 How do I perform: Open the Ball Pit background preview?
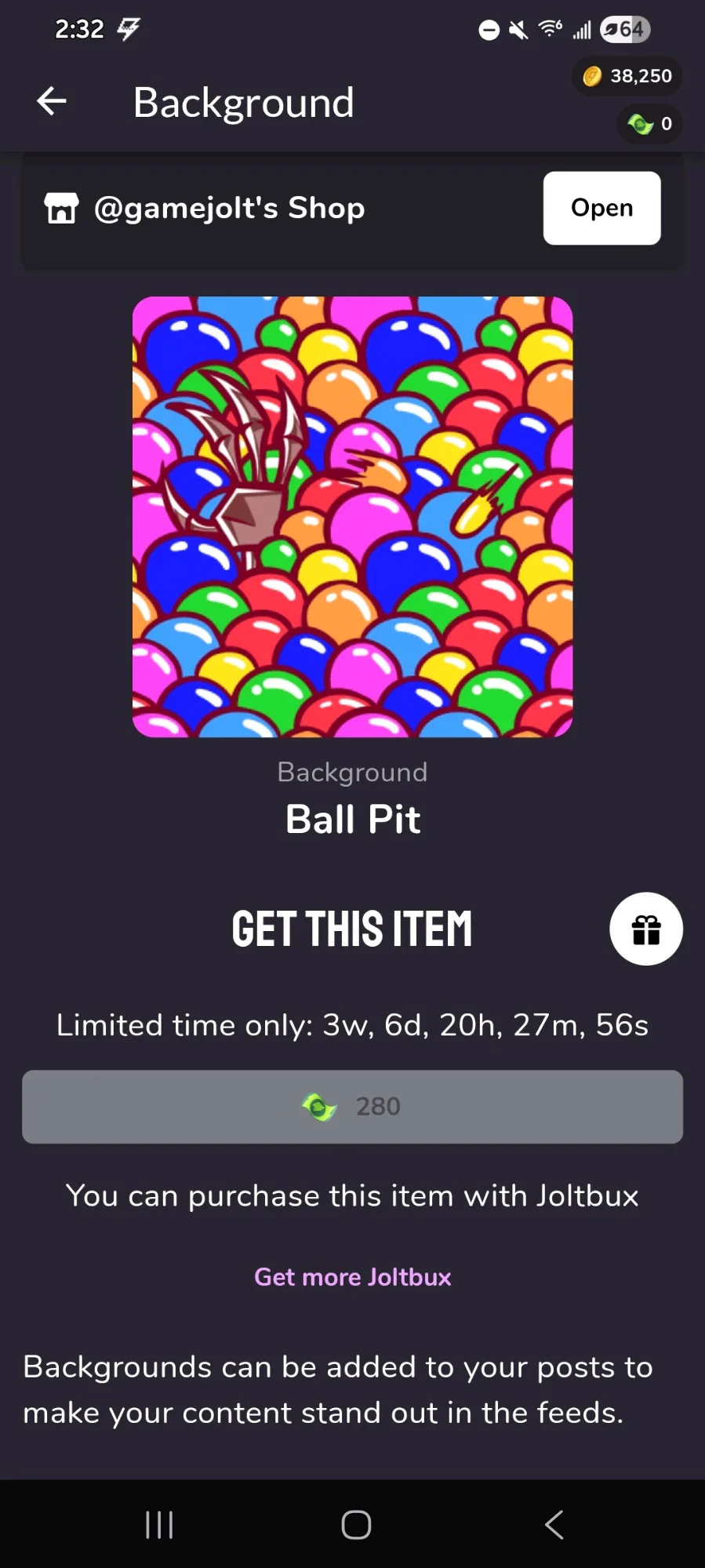(352, 516)
